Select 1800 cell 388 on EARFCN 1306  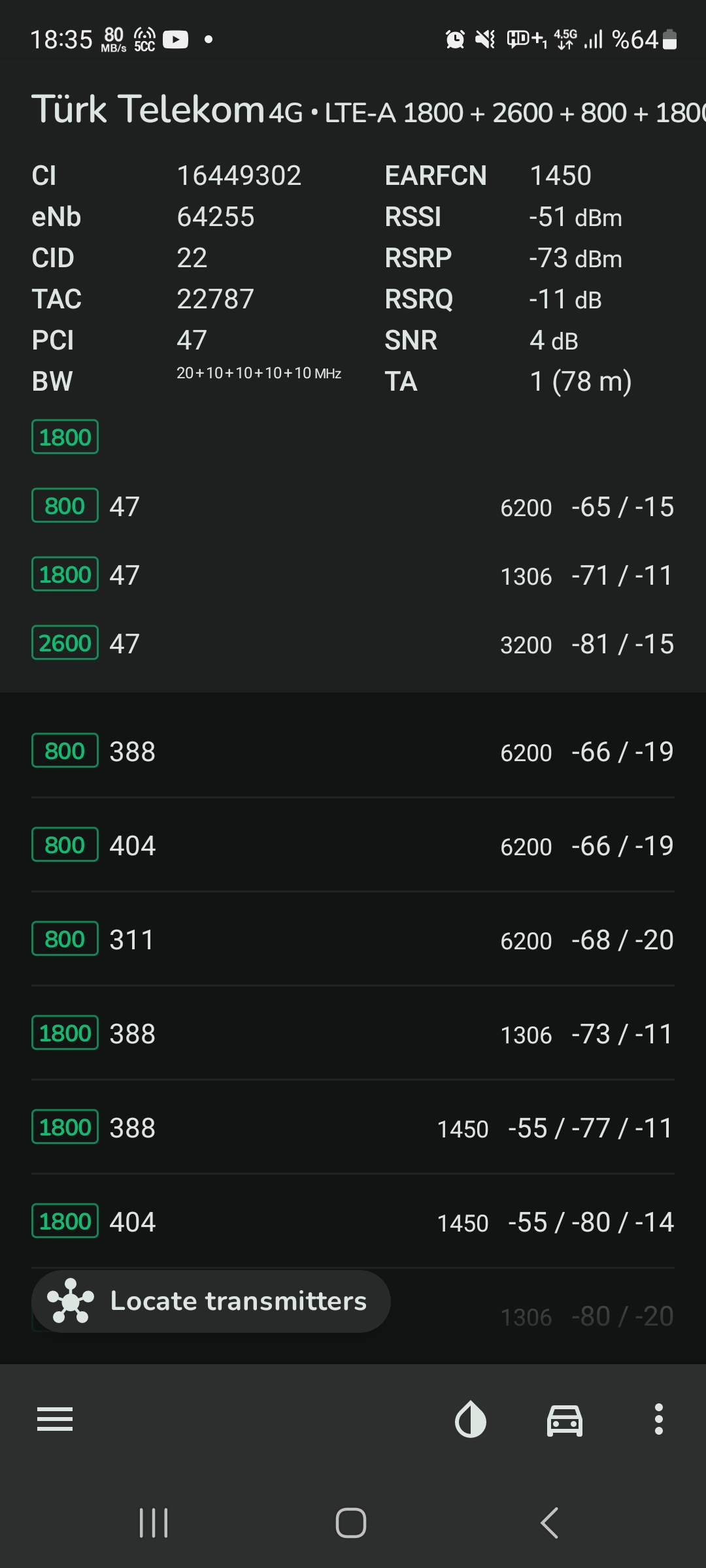[353, 1033]
